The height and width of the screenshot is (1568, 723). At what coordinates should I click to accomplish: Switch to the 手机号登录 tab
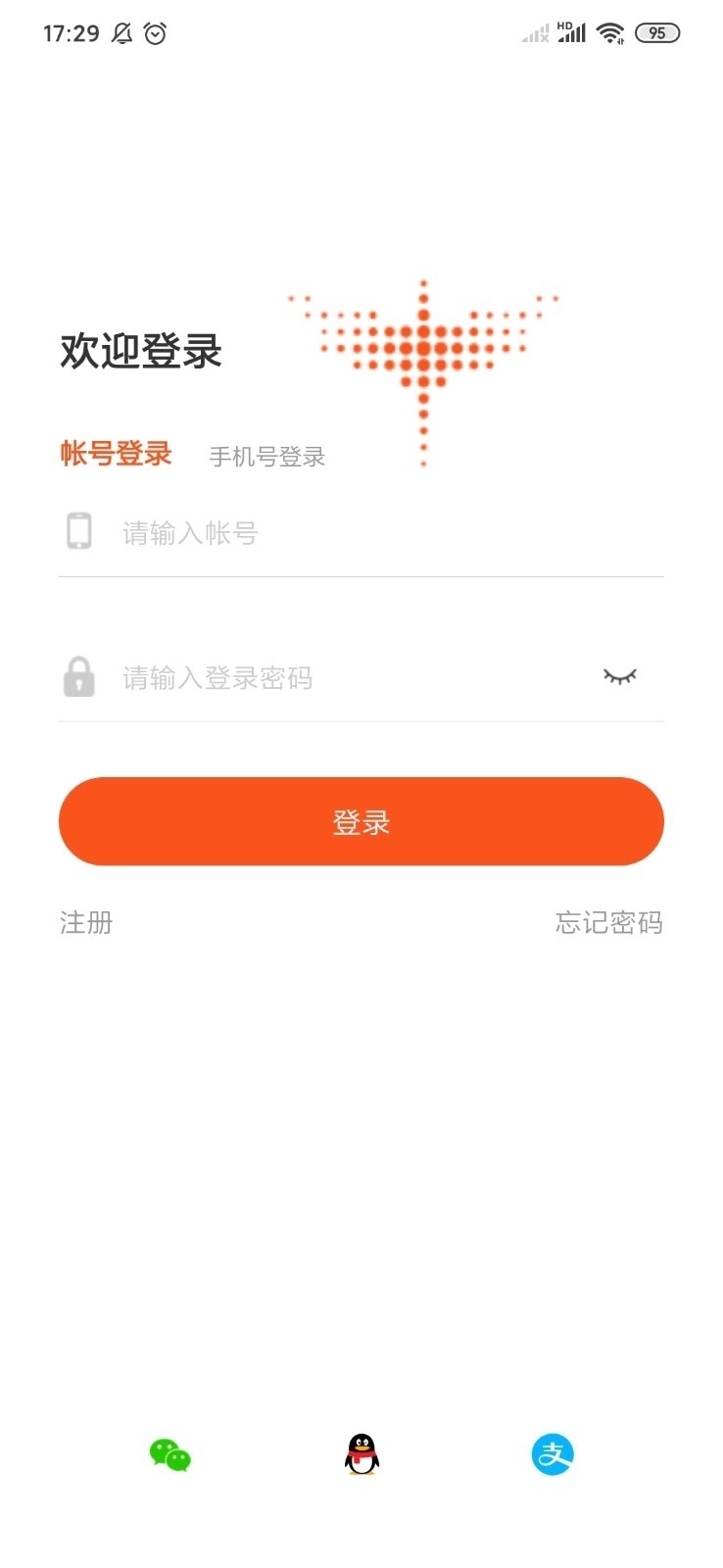267,456
